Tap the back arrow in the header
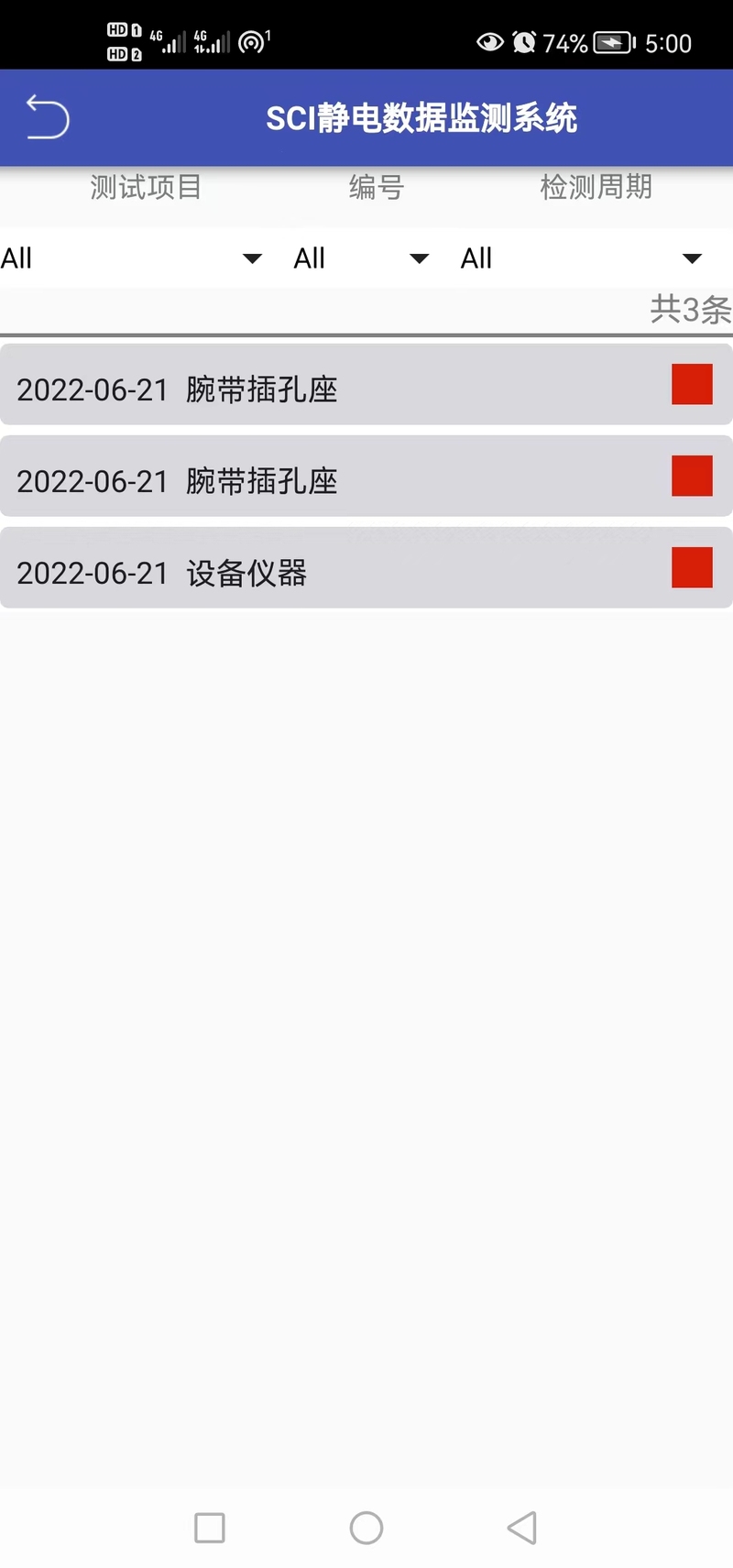Screen dimensions: 733x1568 point(47,117)
